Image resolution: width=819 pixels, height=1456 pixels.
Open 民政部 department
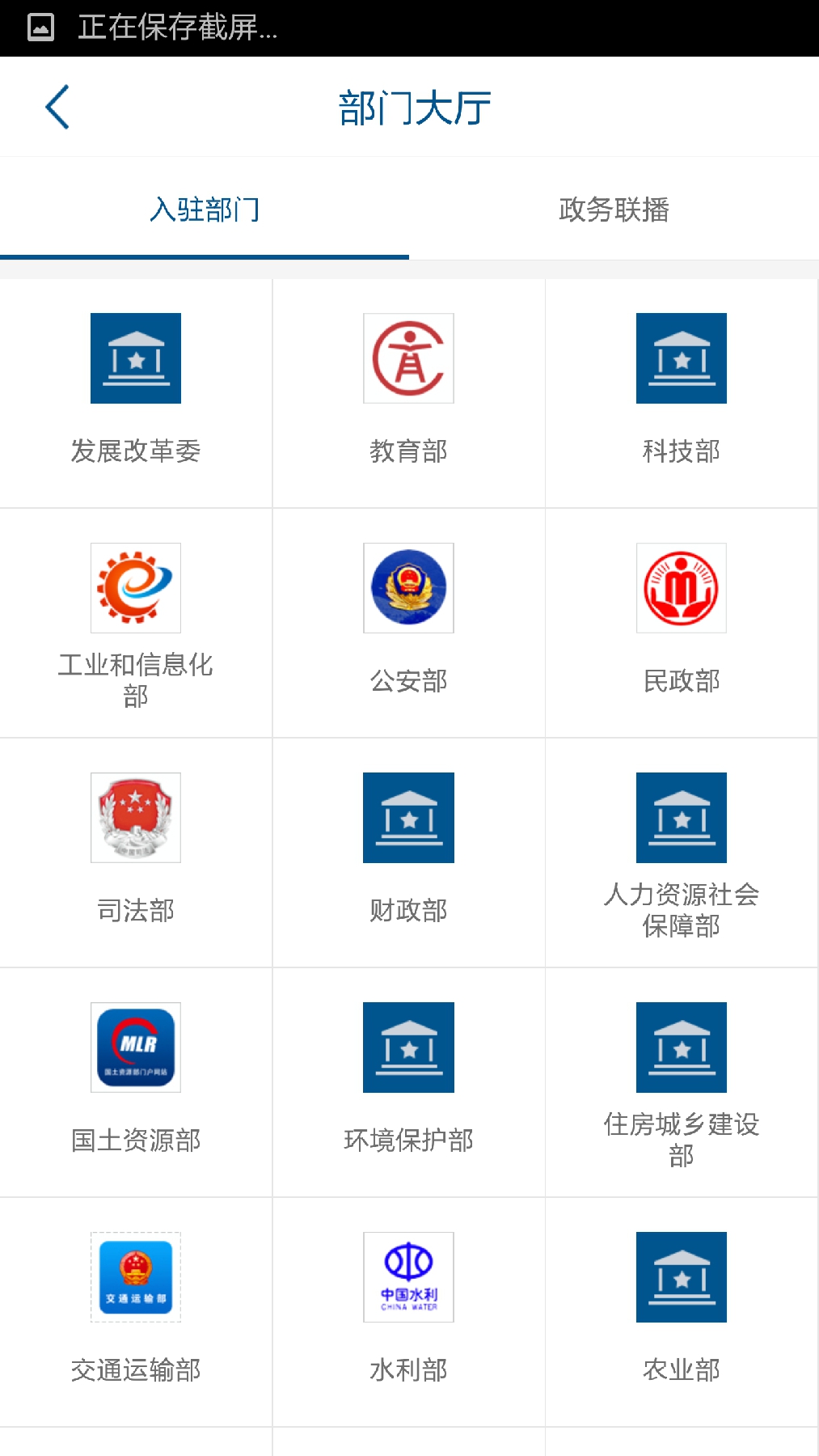pos(682,623)
